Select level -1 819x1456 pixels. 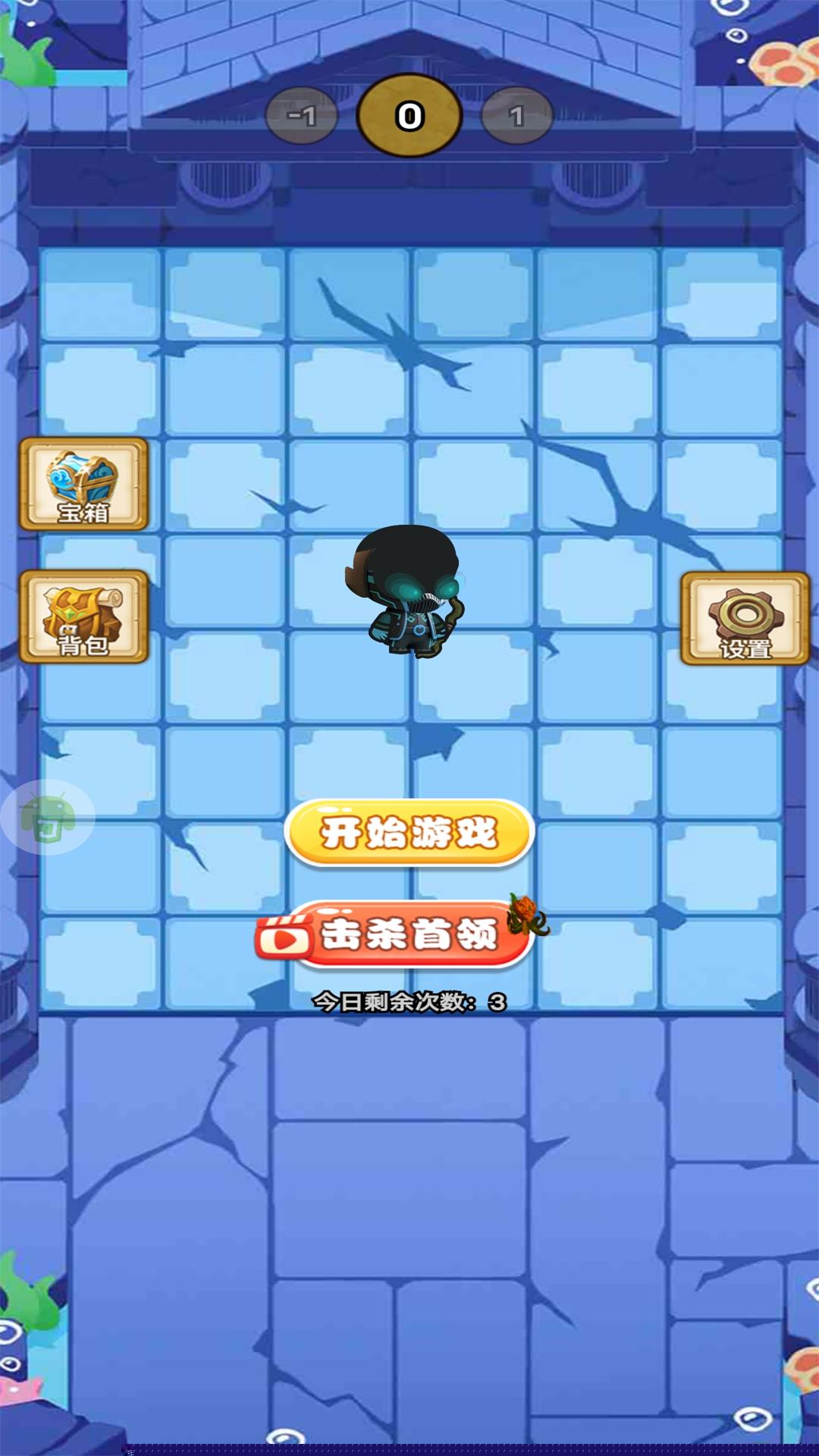click(x=302, y=116)
